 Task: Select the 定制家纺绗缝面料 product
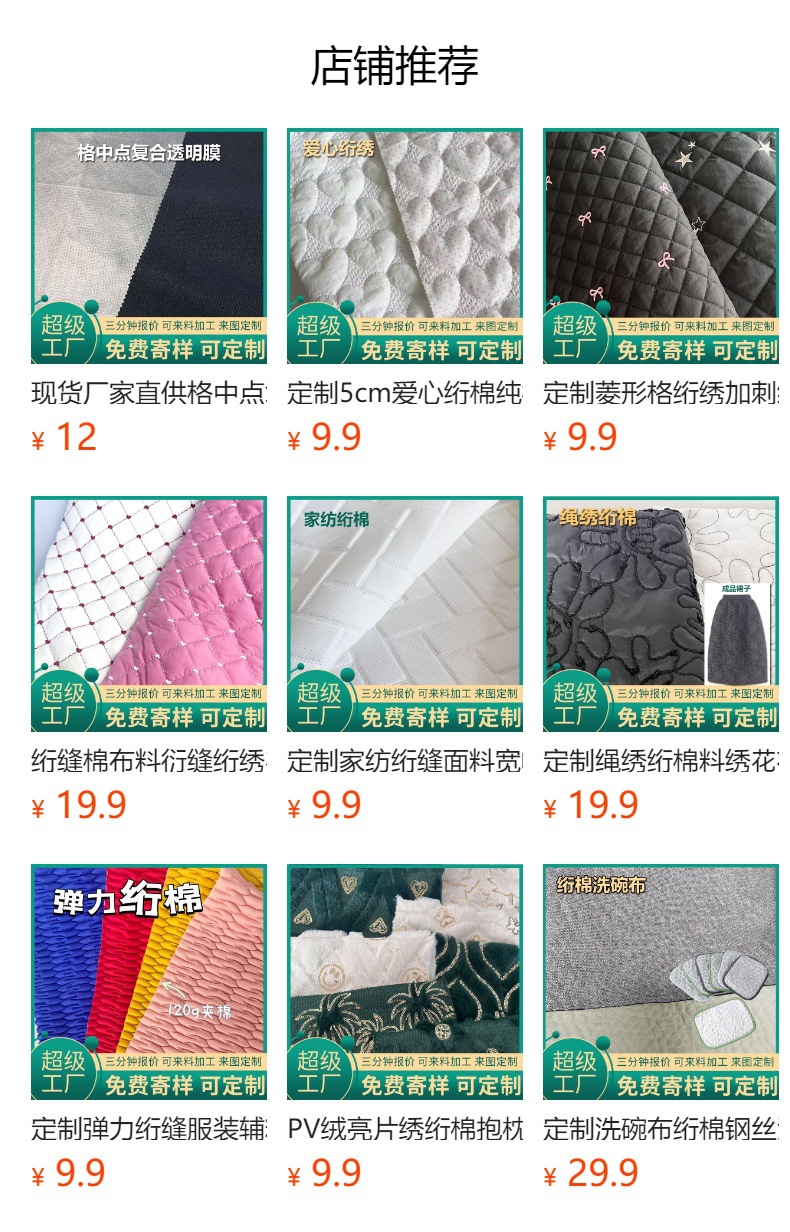pos(405,614)
